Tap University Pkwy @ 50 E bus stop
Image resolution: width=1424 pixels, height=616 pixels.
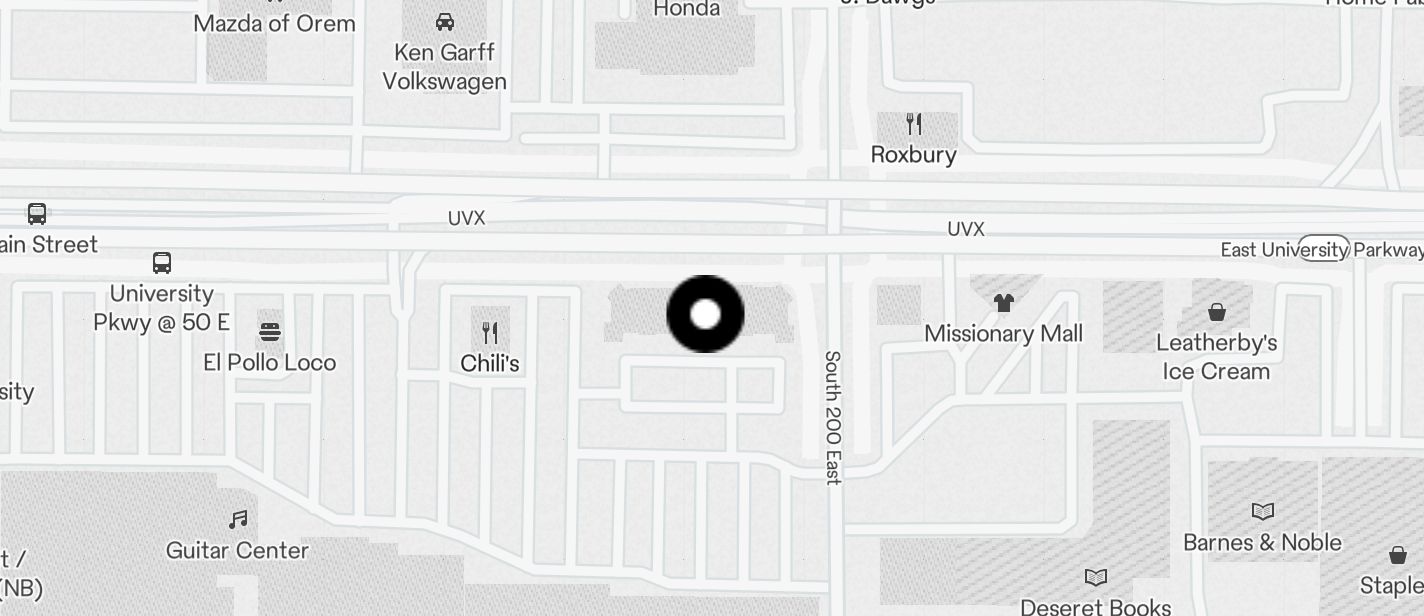(162, 263)
